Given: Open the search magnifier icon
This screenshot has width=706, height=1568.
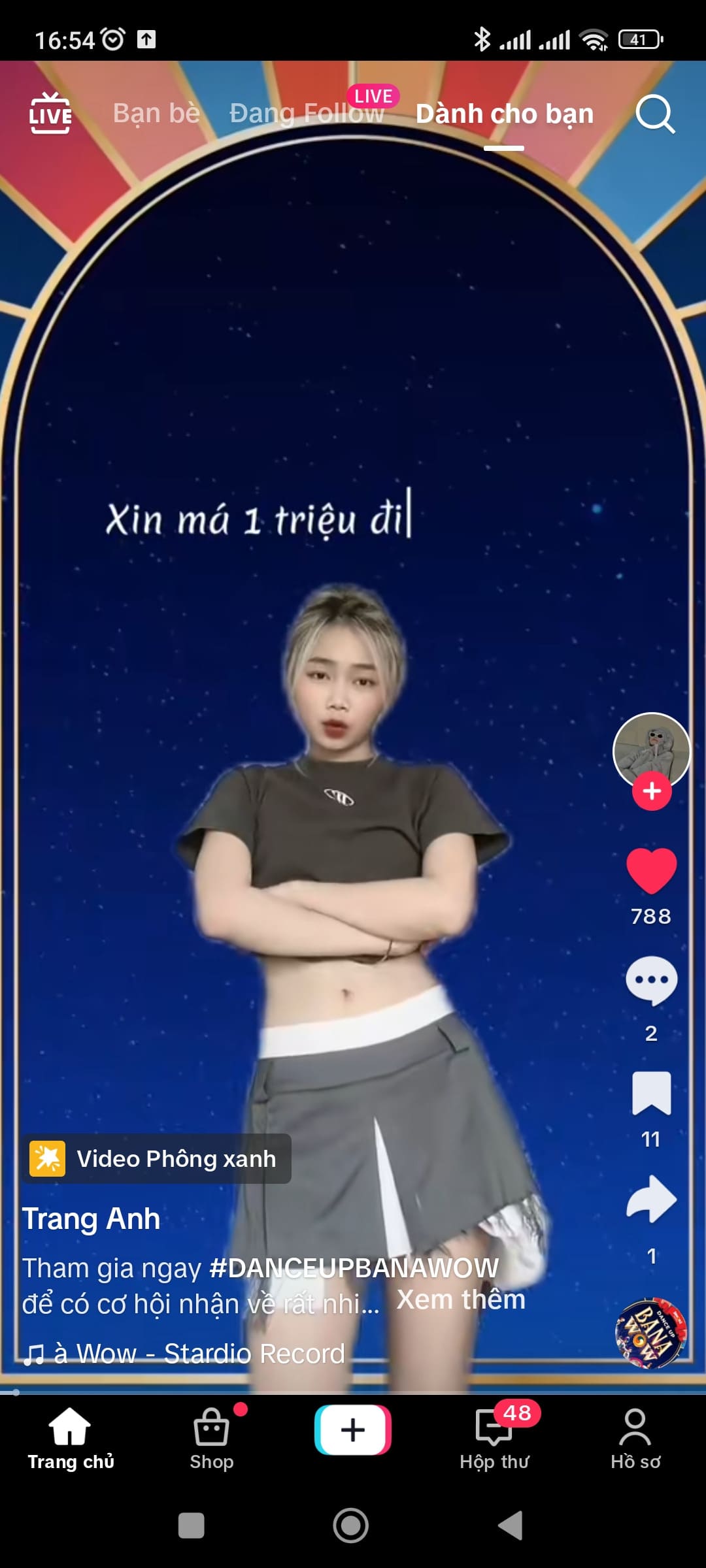Looking at the screenshot, I should pos(654,114).
